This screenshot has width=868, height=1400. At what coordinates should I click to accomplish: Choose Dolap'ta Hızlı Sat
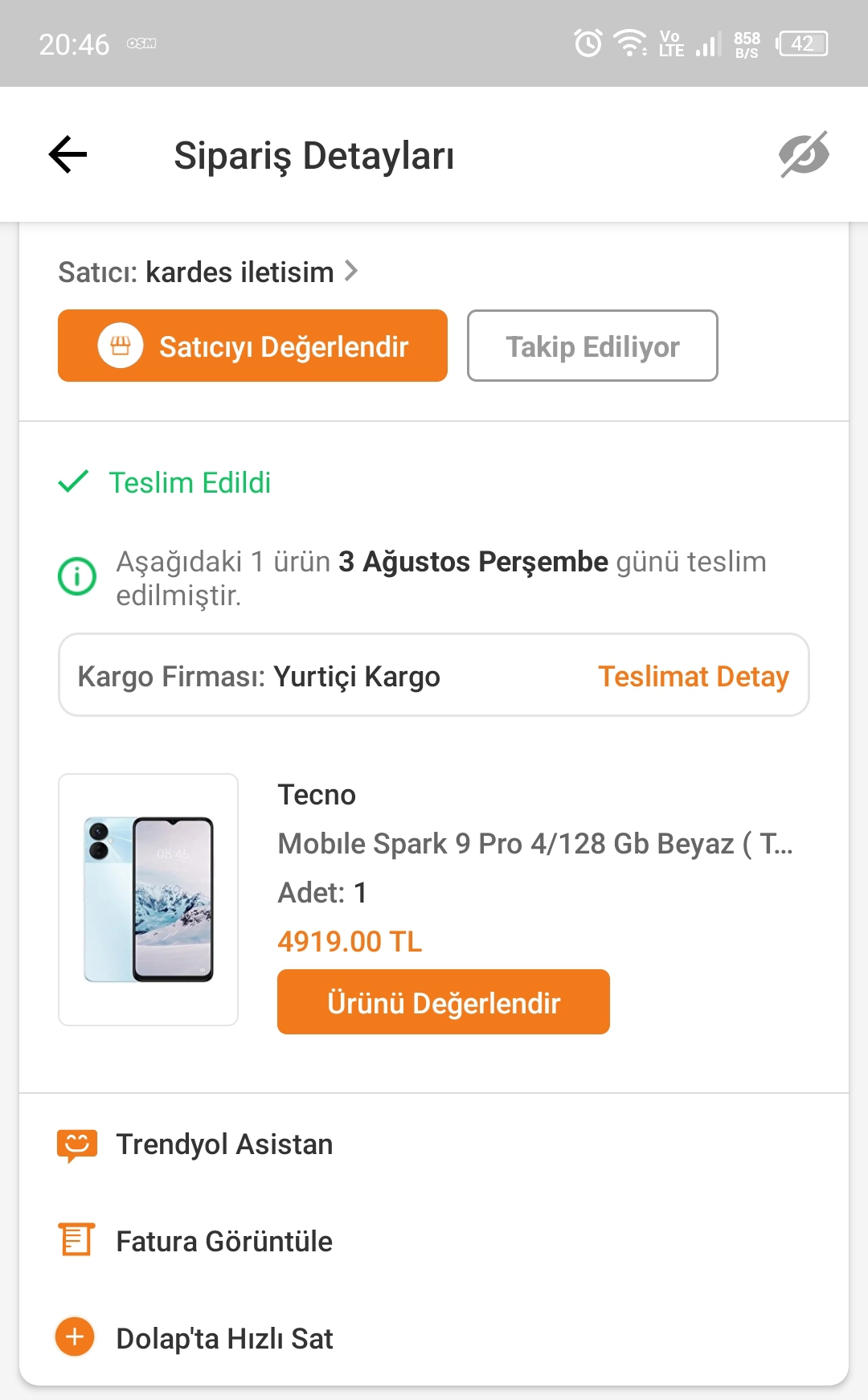[x=223, y=1339]
